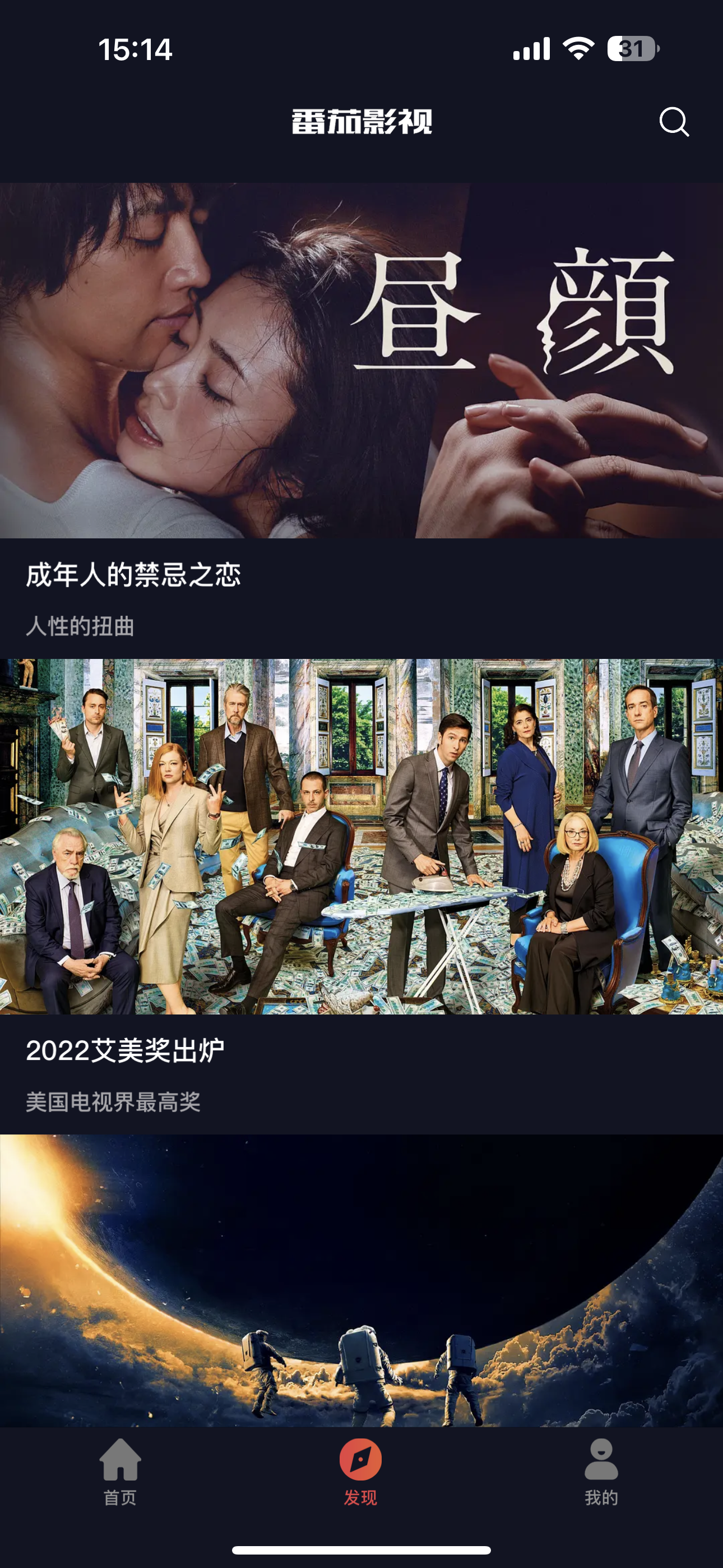Select the 发现 tab
The image size is (723, 1568).
(361, 1472)
